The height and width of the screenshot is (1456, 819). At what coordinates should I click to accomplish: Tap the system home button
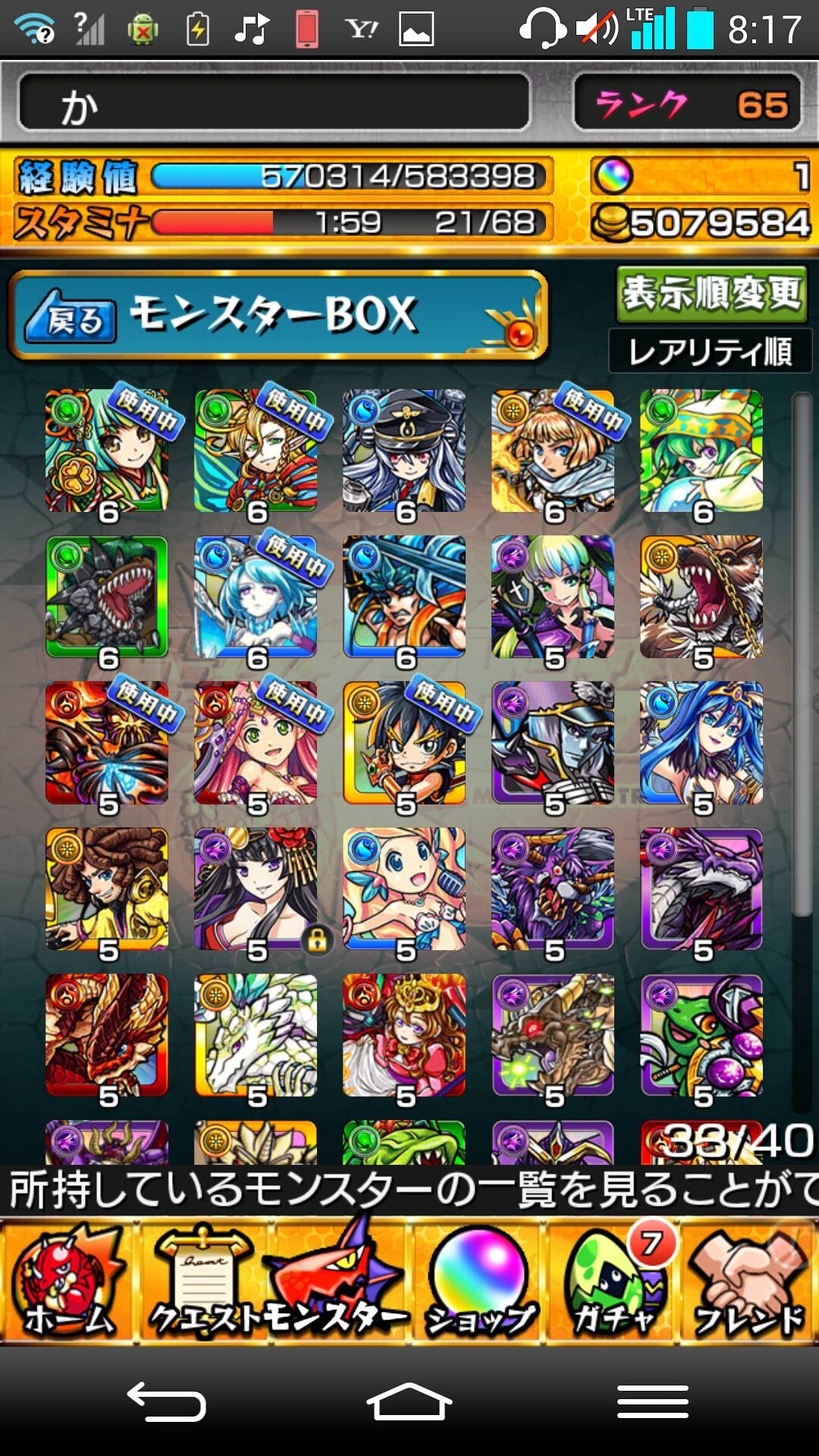point(409,1401)
